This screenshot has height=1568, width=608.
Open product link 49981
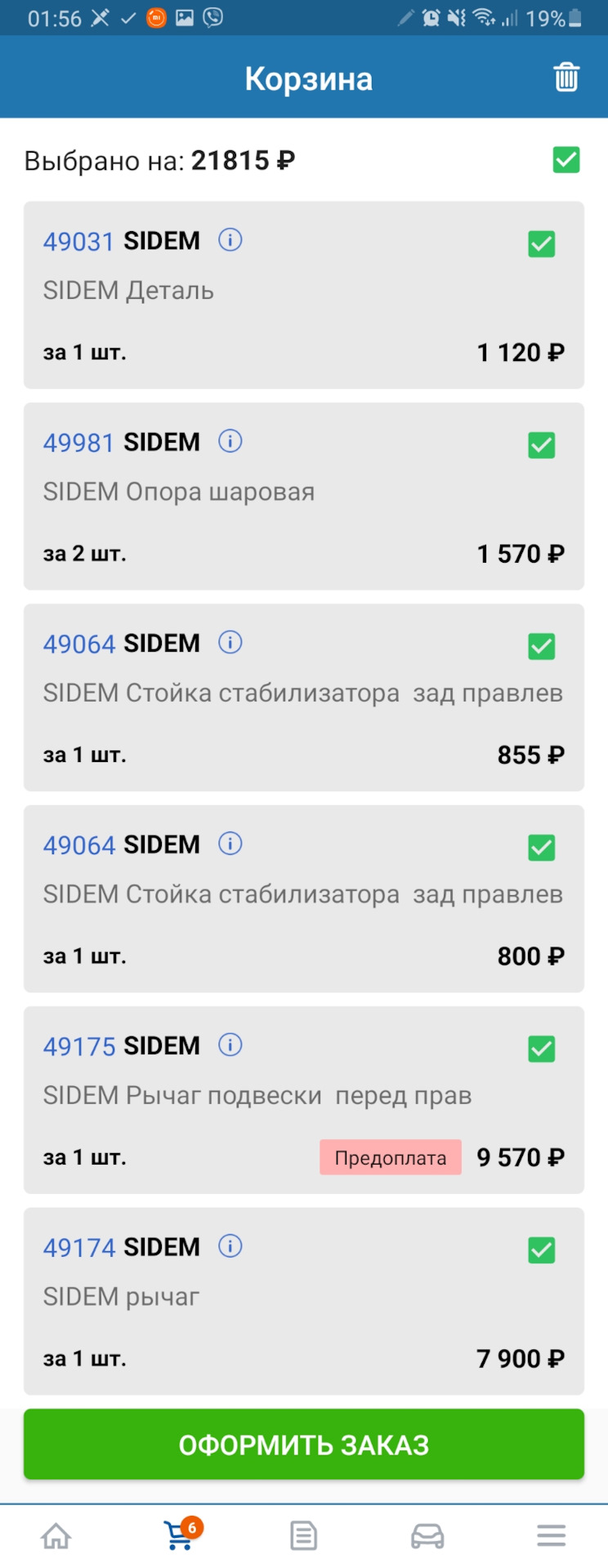pos(78,442)
